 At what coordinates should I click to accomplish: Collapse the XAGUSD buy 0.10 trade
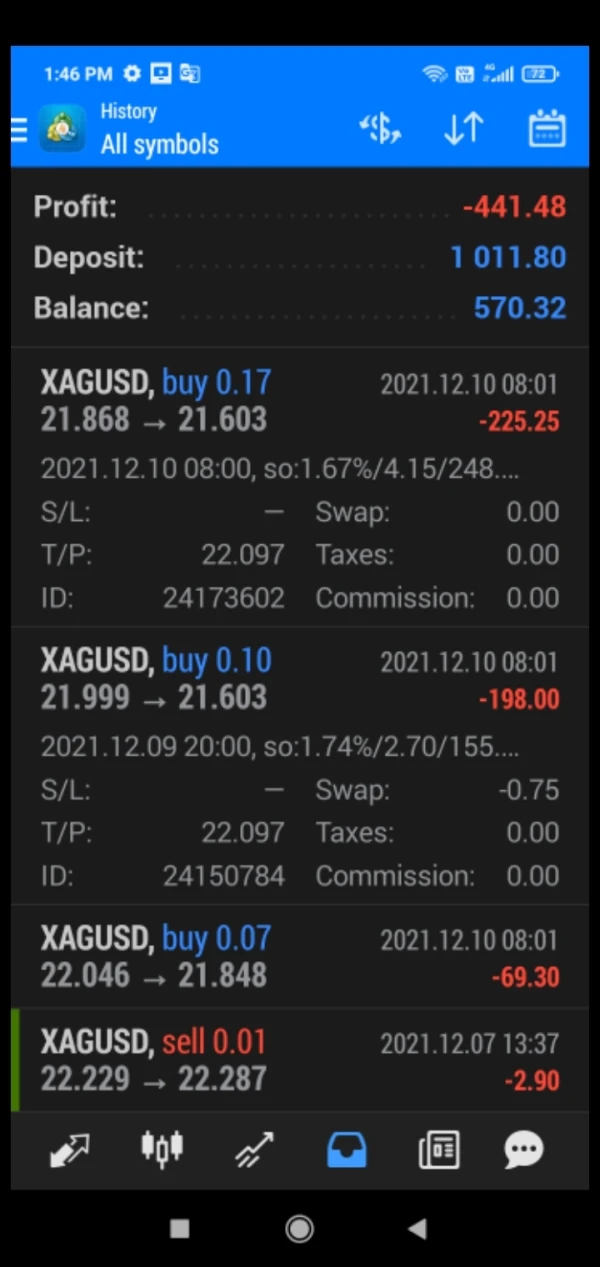coord(299,680)
